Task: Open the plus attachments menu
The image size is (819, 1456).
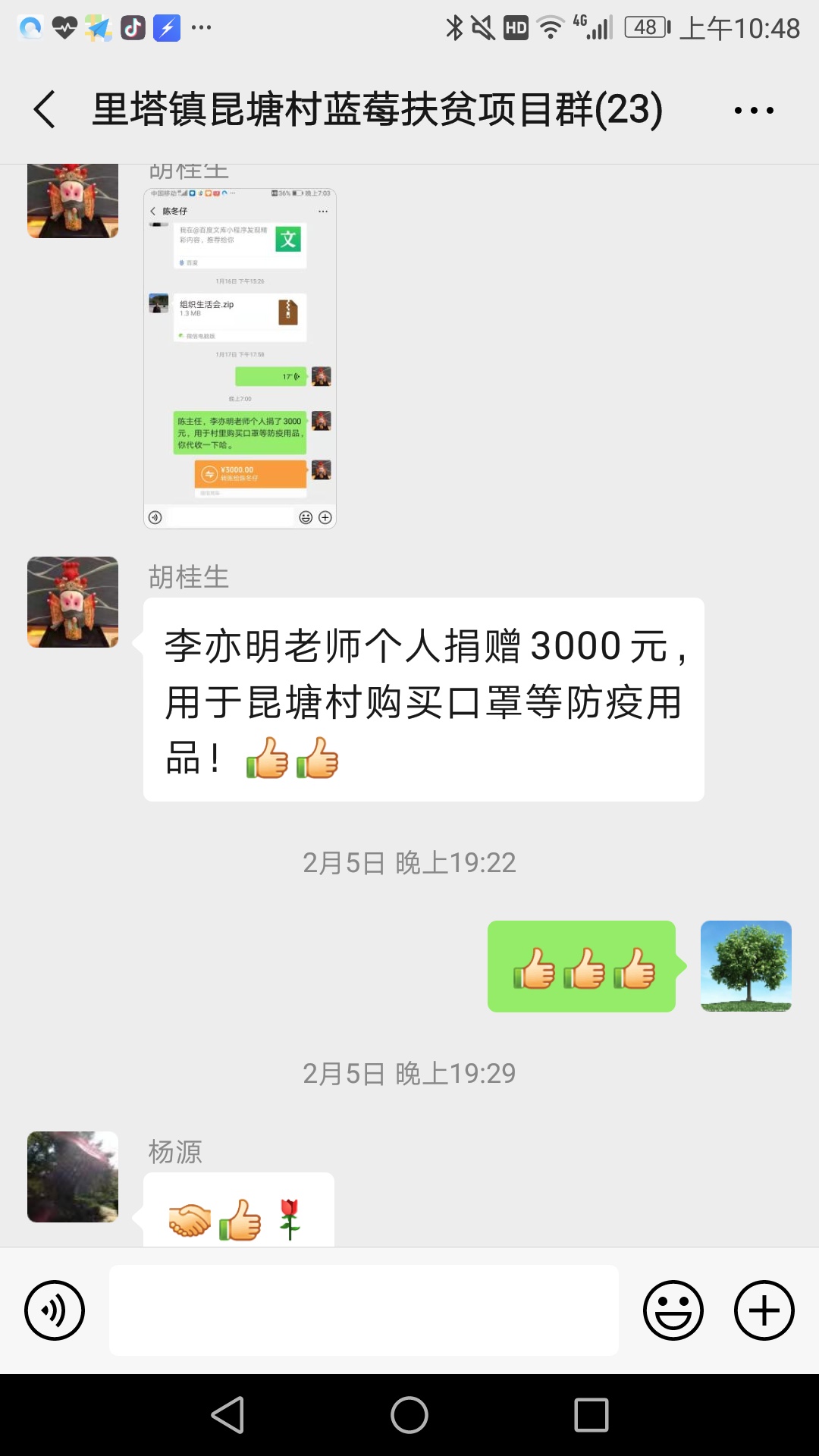Action: 764,1310
